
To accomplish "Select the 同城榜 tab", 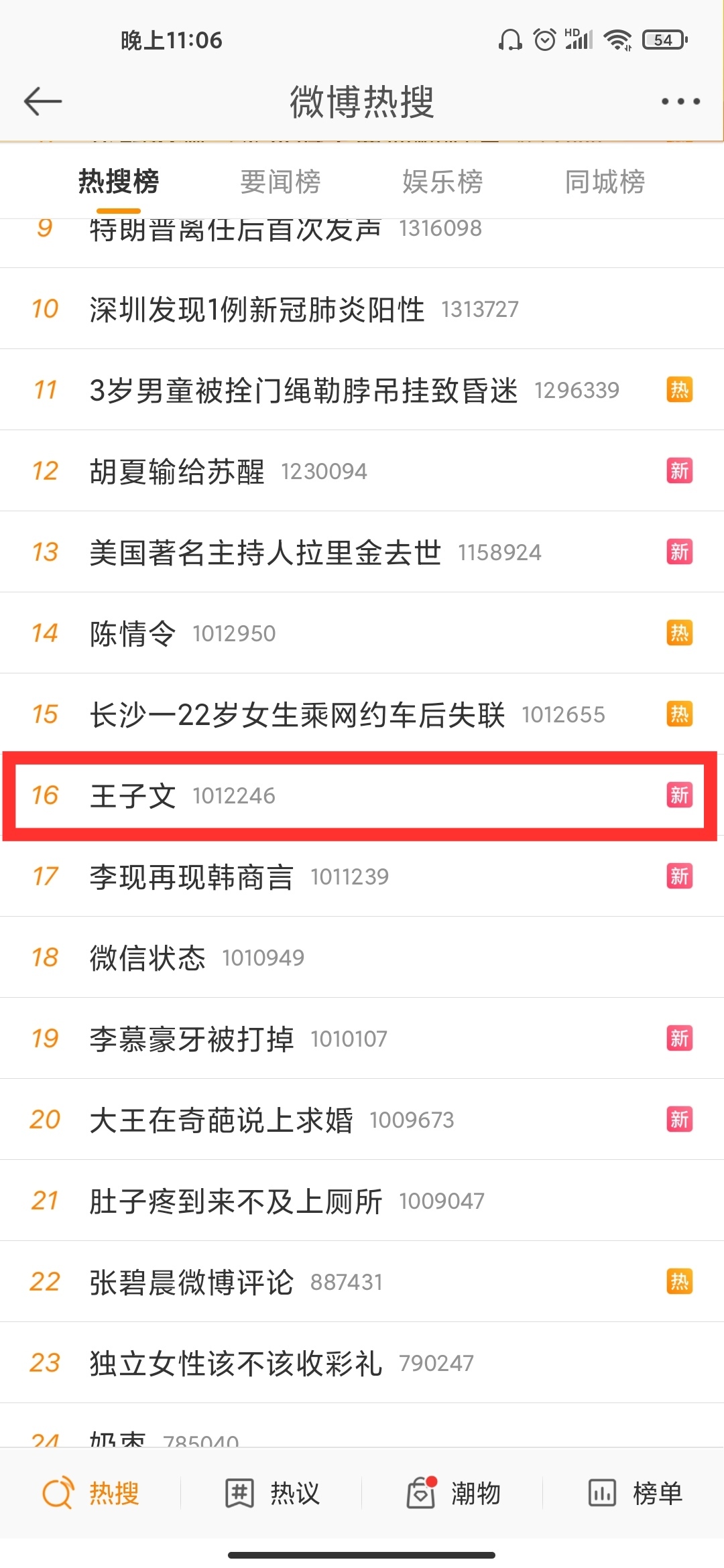I will [605, 182].
